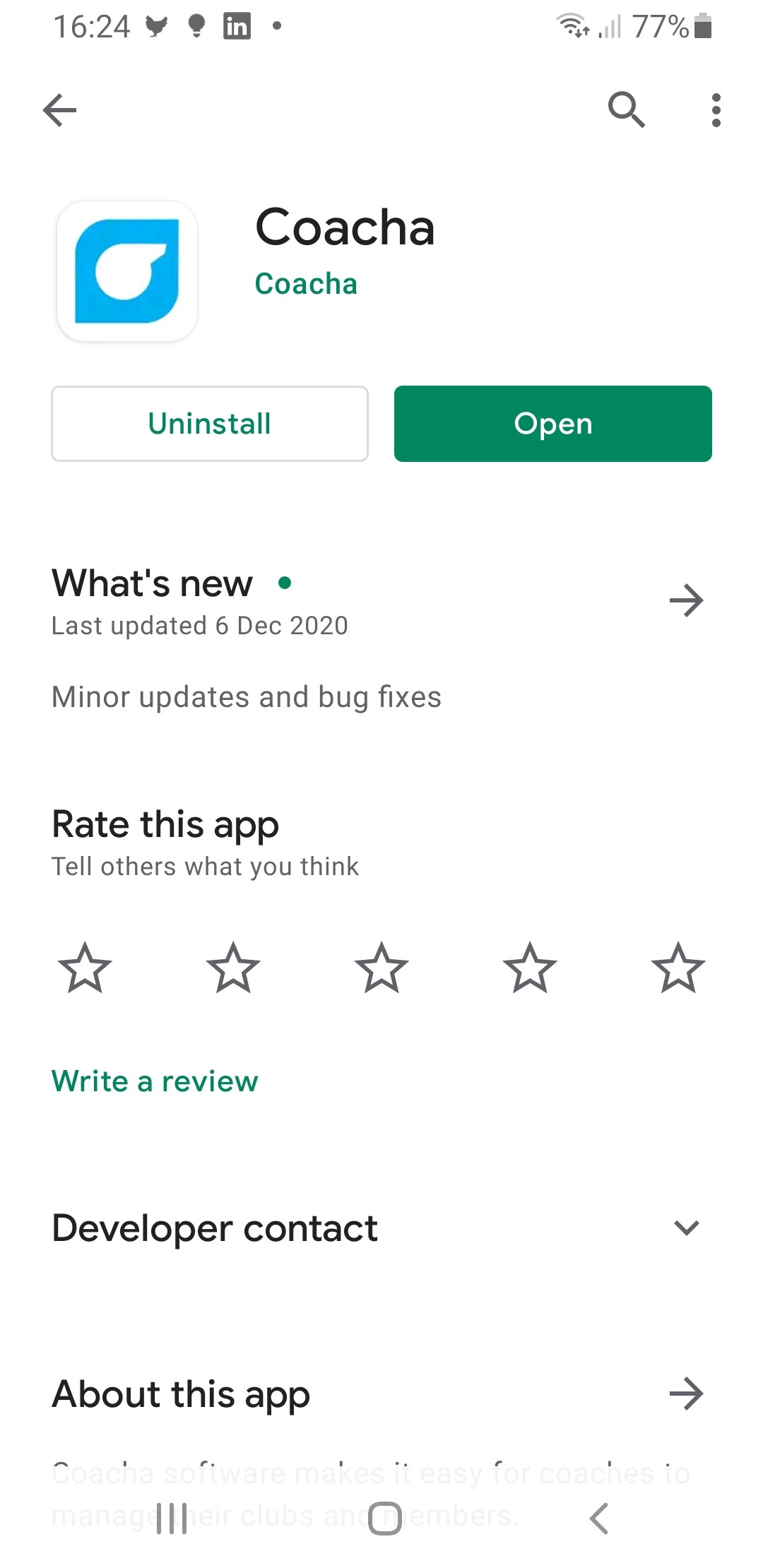Open What's new details arrow
Screen dimensions: 763x1568
tap(687, 601)
